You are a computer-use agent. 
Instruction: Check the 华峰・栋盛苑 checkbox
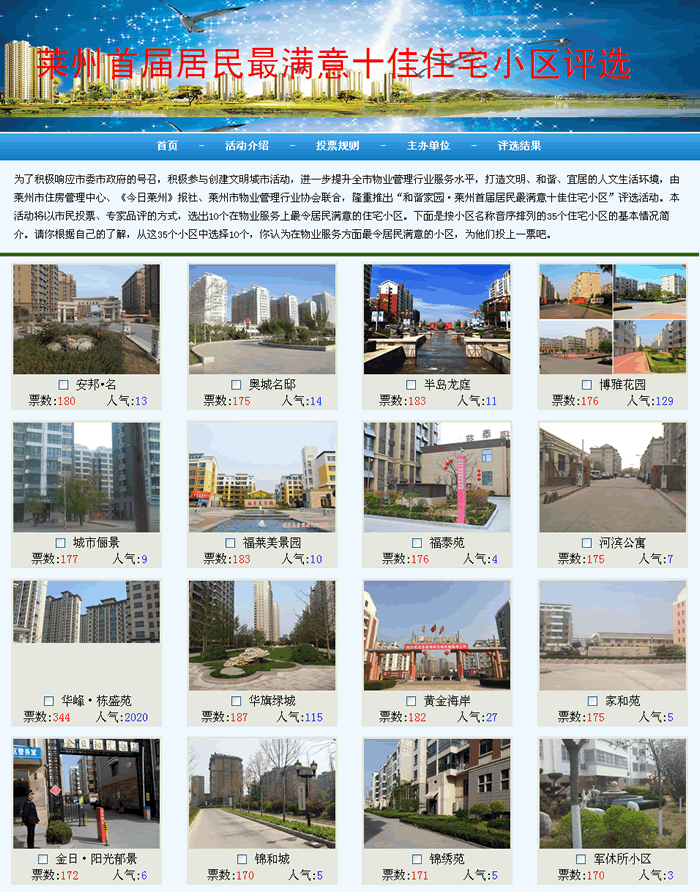[x=48, y=701]
